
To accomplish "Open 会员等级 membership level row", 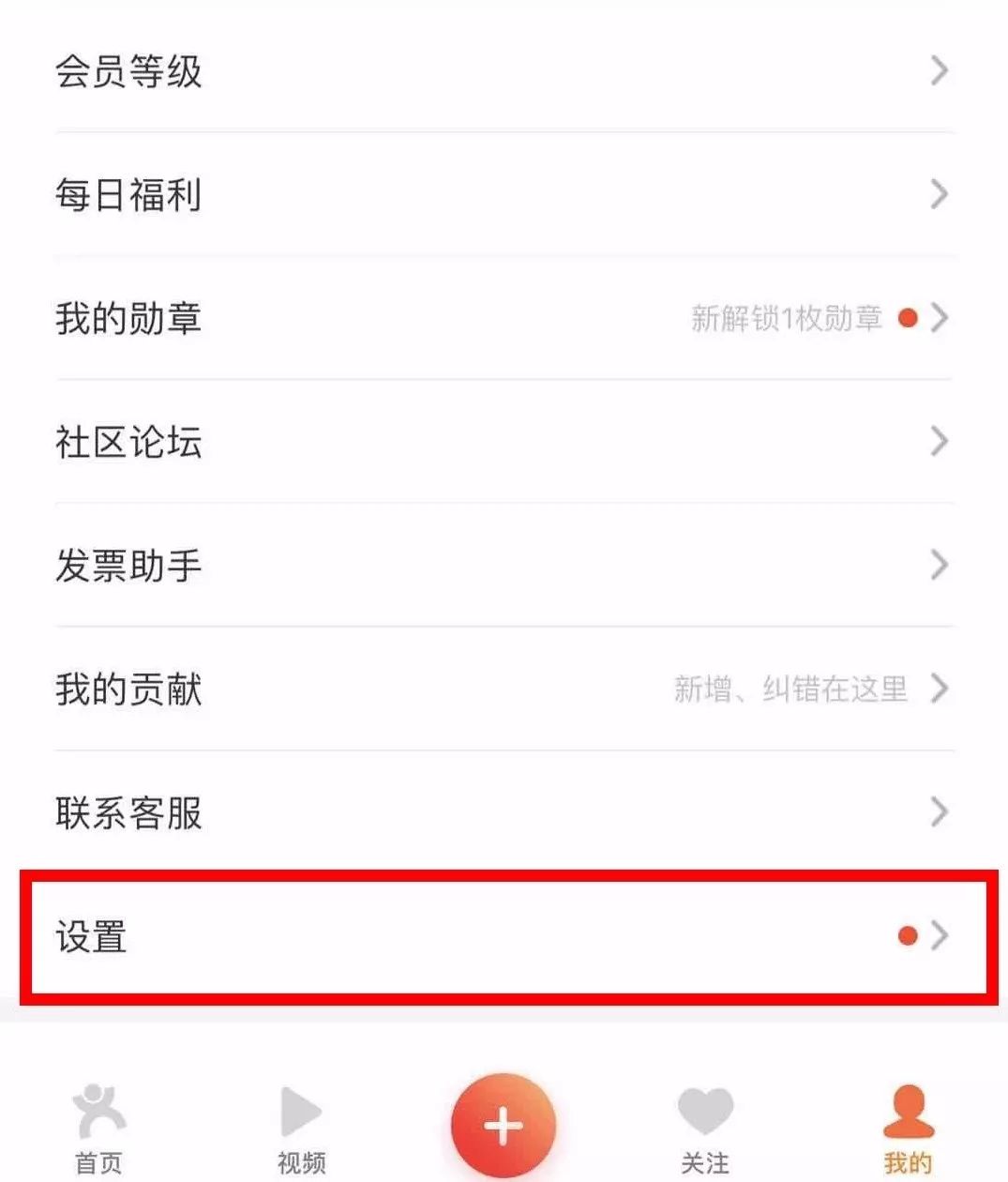I will (x=504, y=71).
